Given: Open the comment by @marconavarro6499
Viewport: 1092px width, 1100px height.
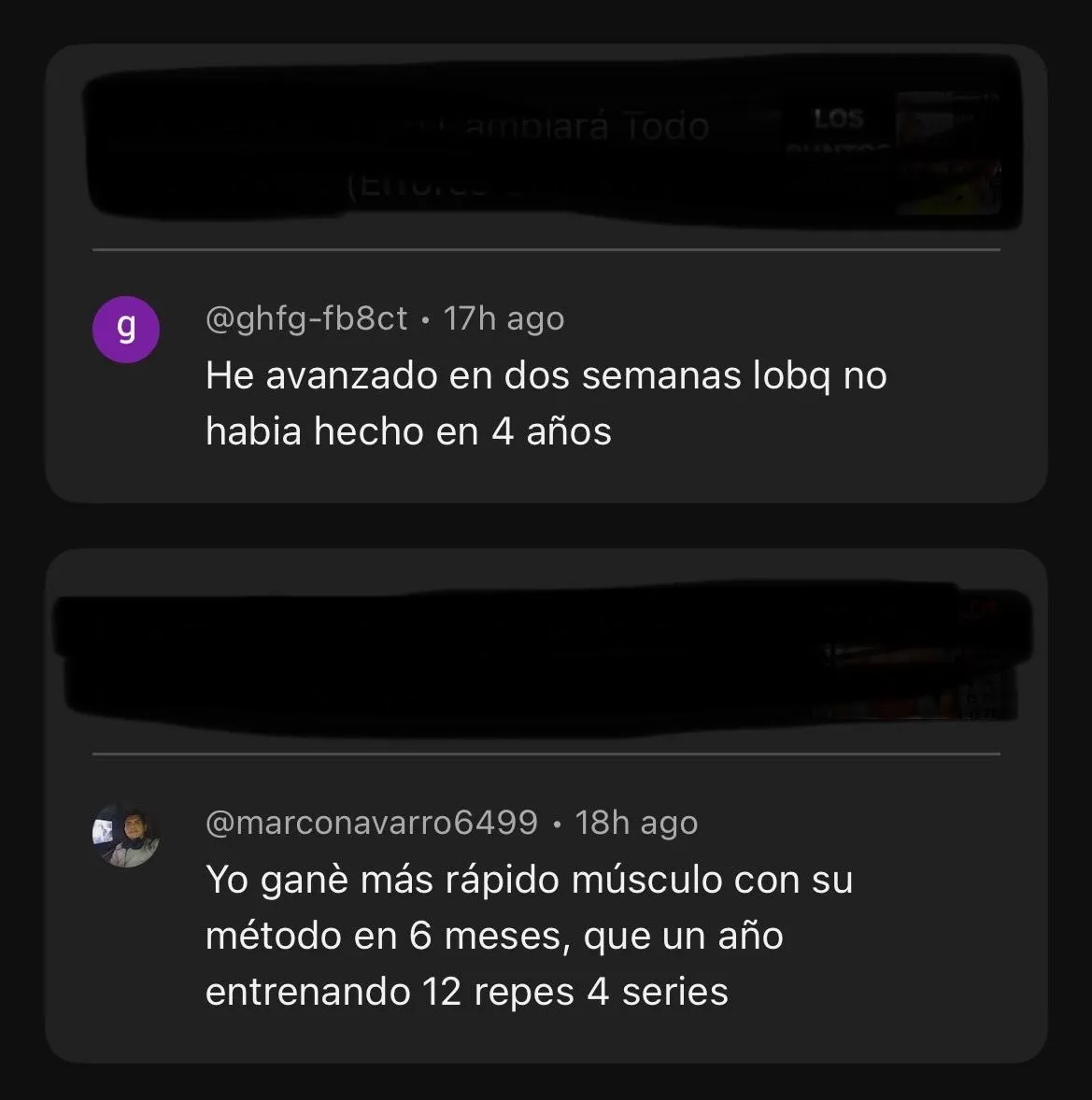Looking at the screenshot, I should [x=529, y=935].
